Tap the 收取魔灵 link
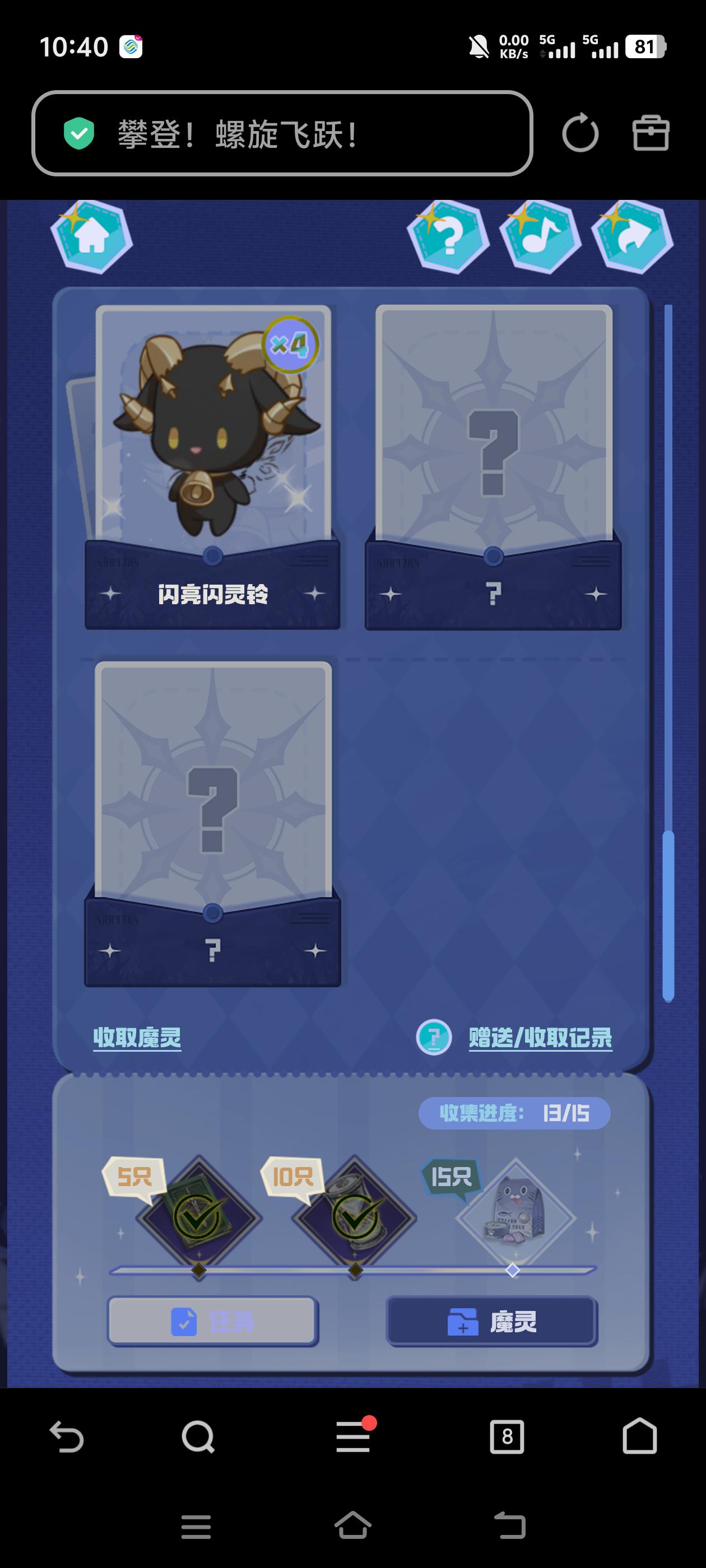Screen dimensions: 706x1568 137,1037
